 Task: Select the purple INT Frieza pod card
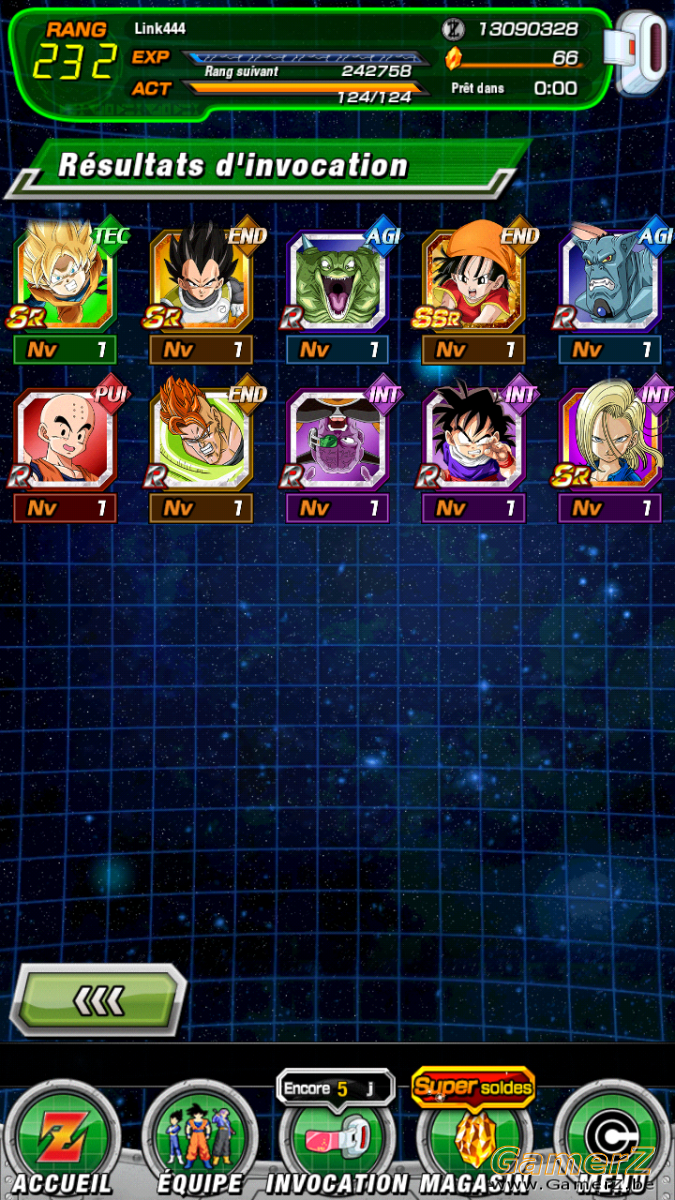337,437
